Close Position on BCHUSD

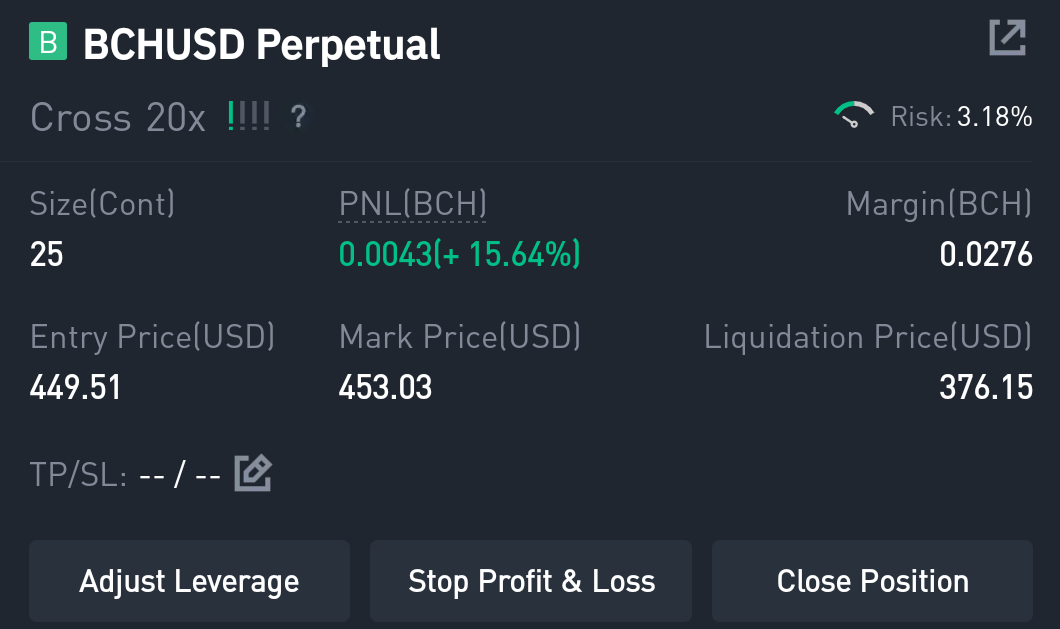click(872, 581)
